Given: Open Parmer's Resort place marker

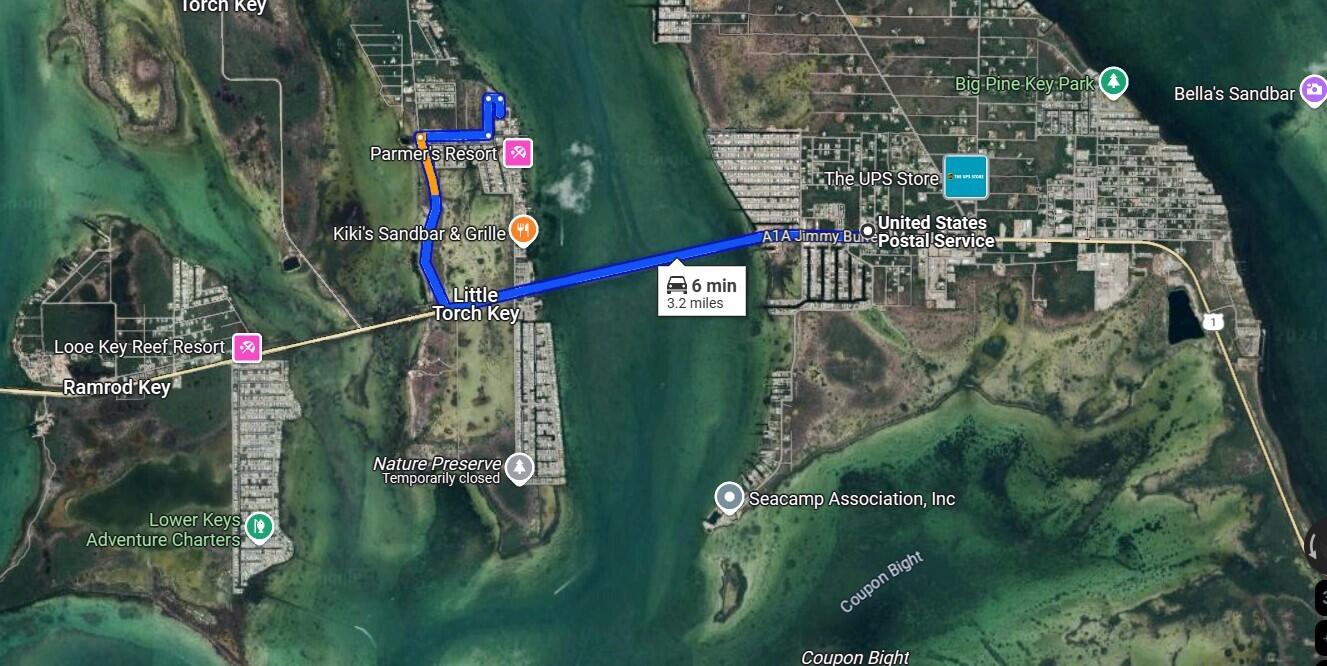Looking at the screenshot, I should [x=518, y=152].
